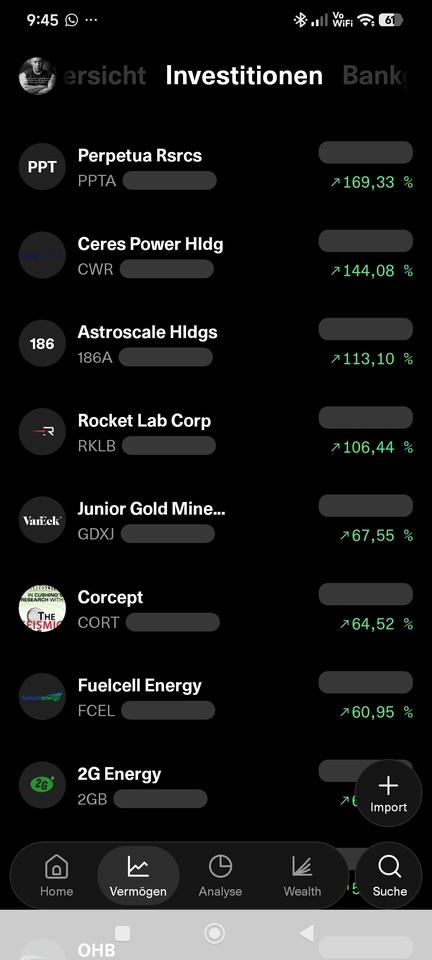Select the Junior Gold Miners GDXJ row
The height and width of the screenshot is (960, 432).
216,520
